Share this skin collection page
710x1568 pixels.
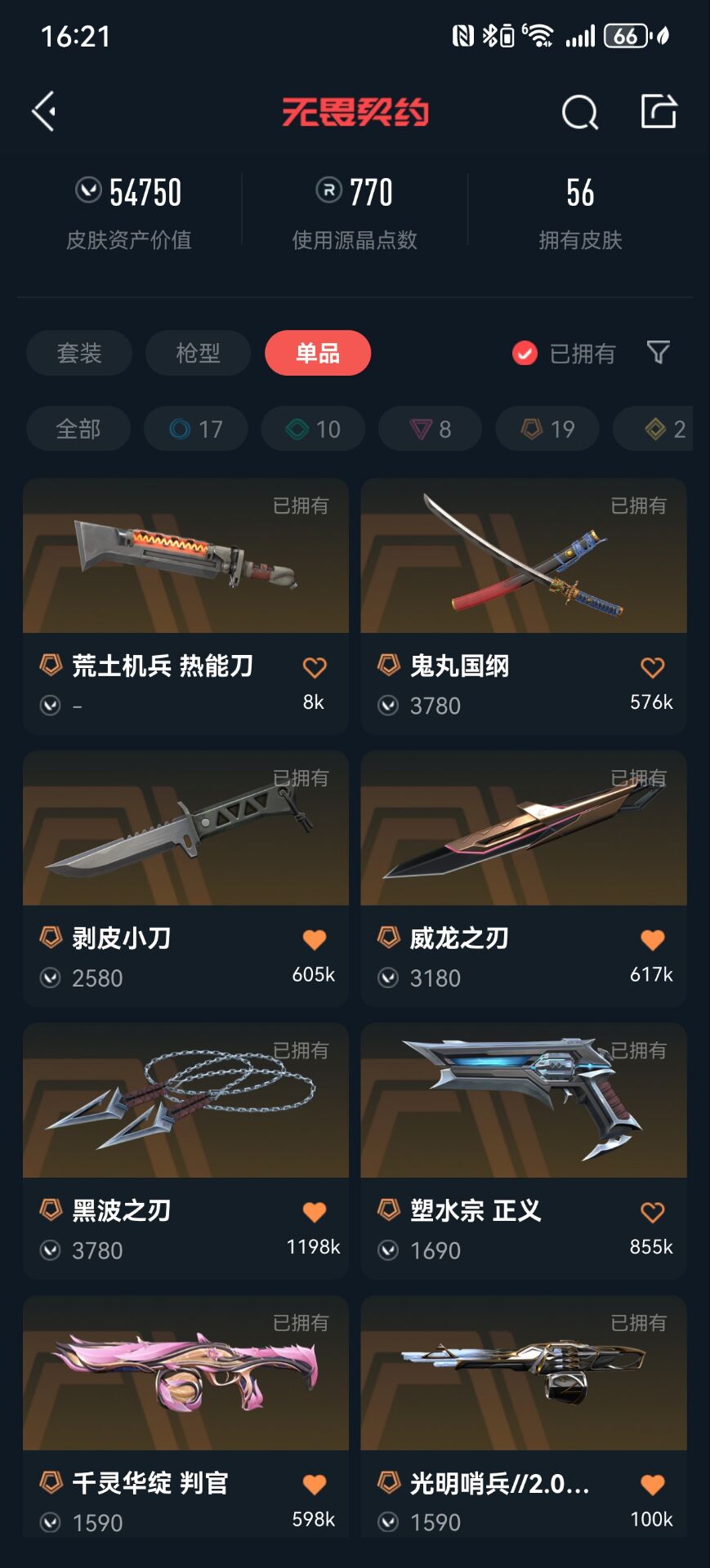pyautogui.click(x=659, y=112)
